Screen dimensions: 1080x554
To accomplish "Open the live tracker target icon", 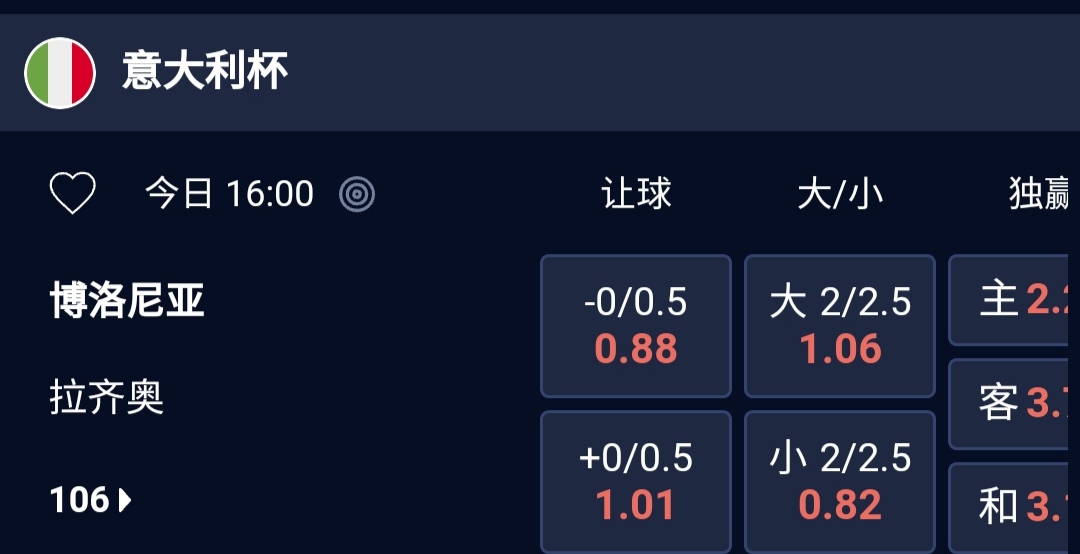I will pos(357,194).
